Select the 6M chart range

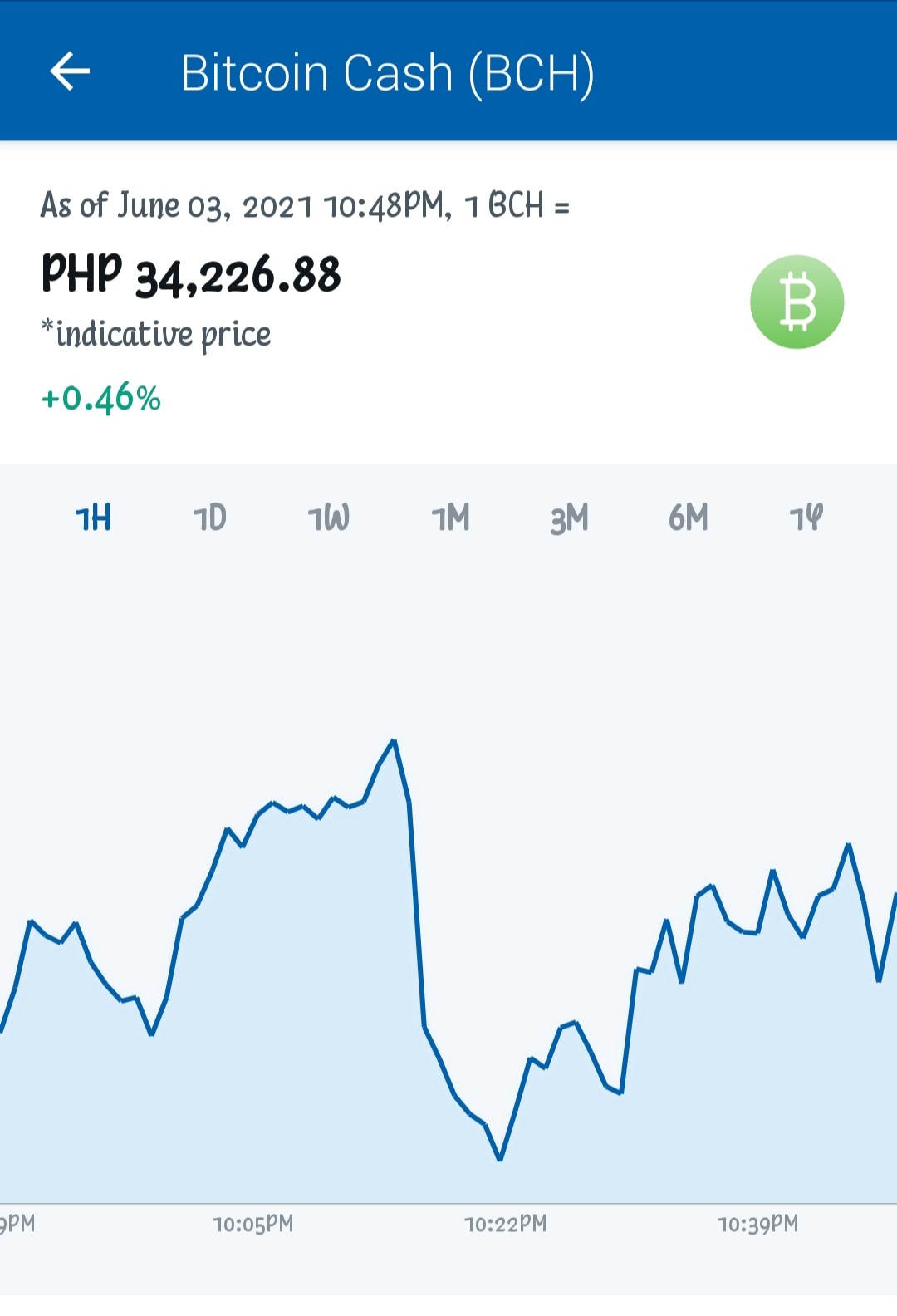(x=689, y=518)
